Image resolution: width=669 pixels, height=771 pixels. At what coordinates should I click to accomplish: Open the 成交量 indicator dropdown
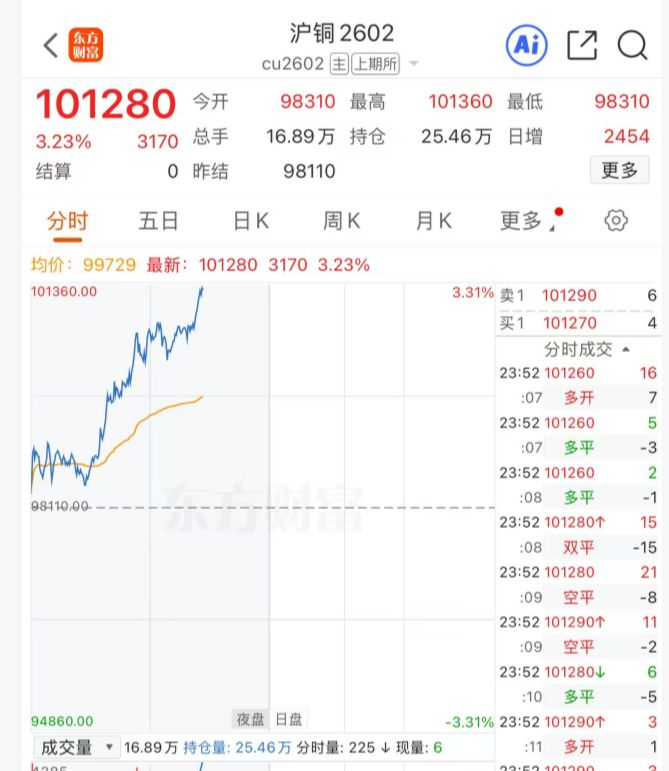coord(76,747)
